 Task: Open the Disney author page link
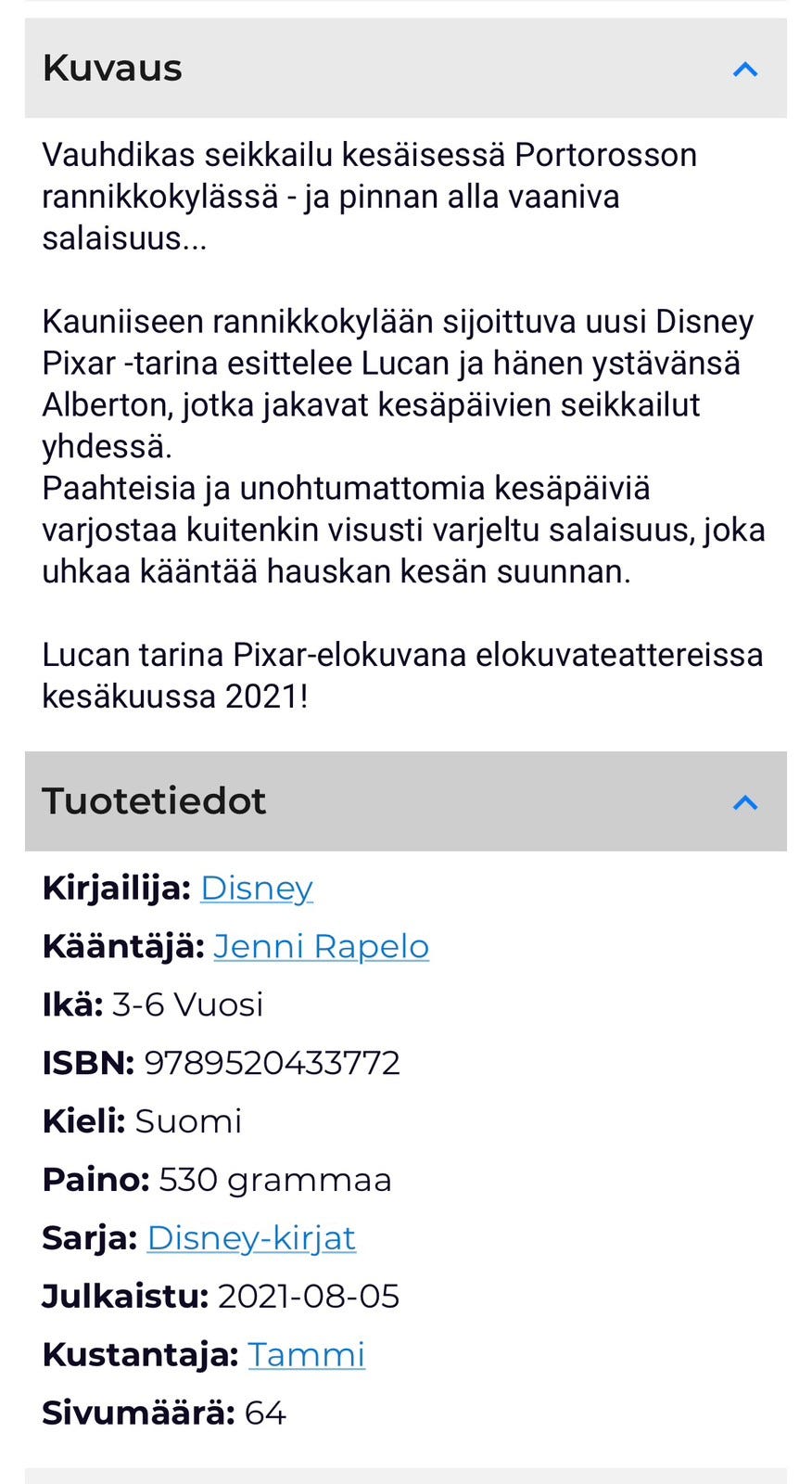256,889
